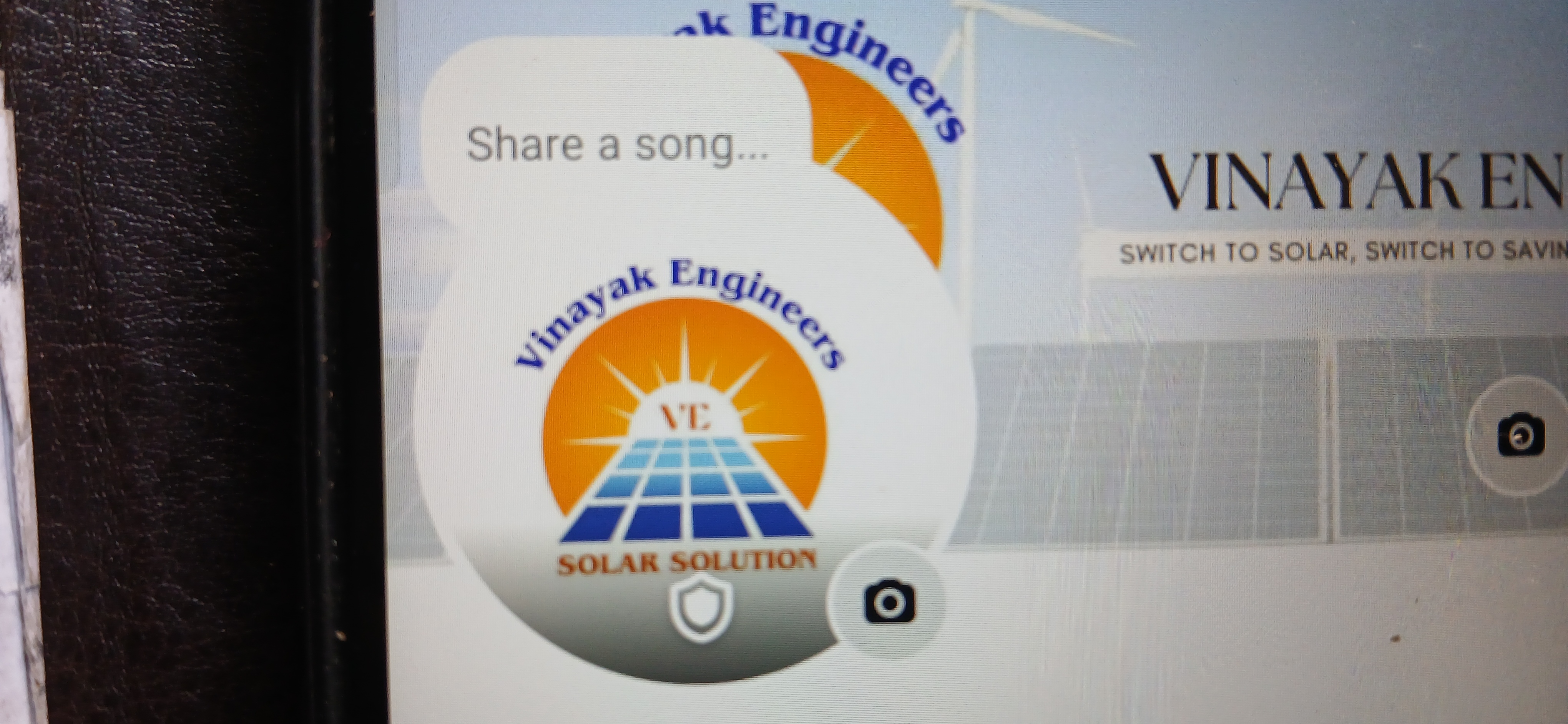Open the Vinayak Engineers profile picture
The height and width of the screenshot is (724, 1568).
pyautogui.click(x=684, y=450)
